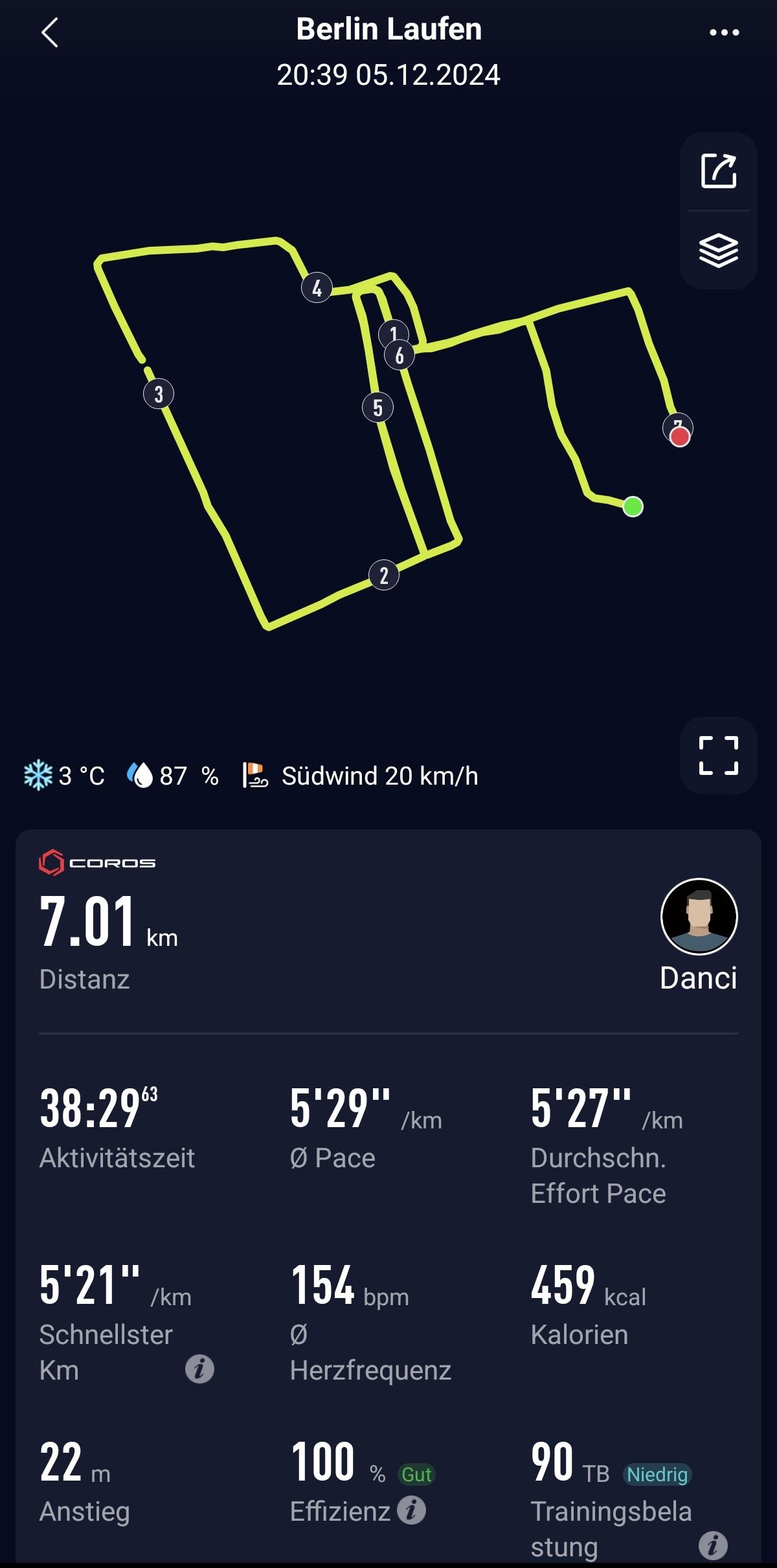The image size is (777, 1568).
Task: Expand the route map to fullscreen
Action: point(718,755)
